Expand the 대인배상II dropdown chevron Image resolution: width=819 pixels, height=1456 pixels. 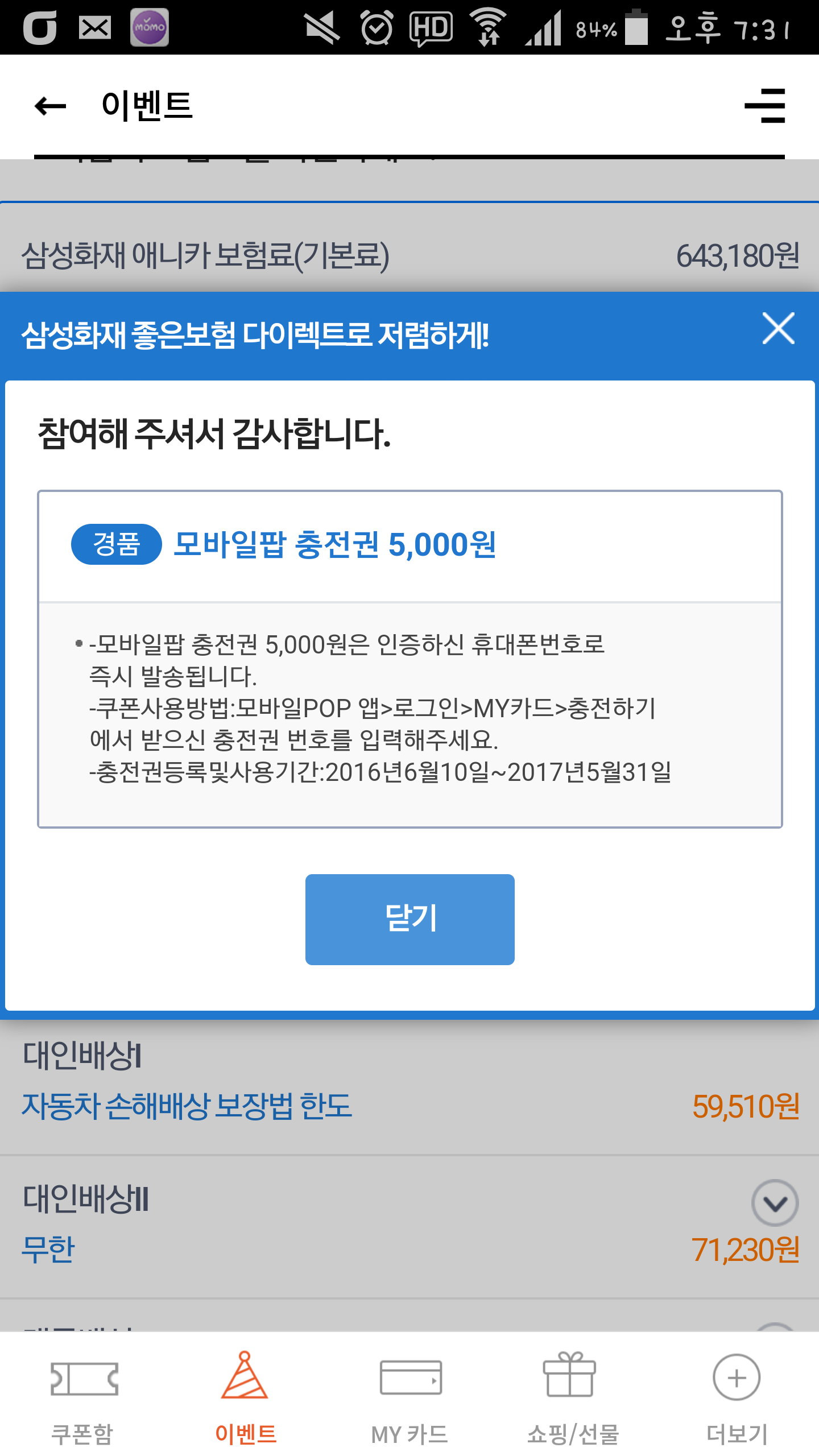pyautogui.click(x=775, y=1202)
